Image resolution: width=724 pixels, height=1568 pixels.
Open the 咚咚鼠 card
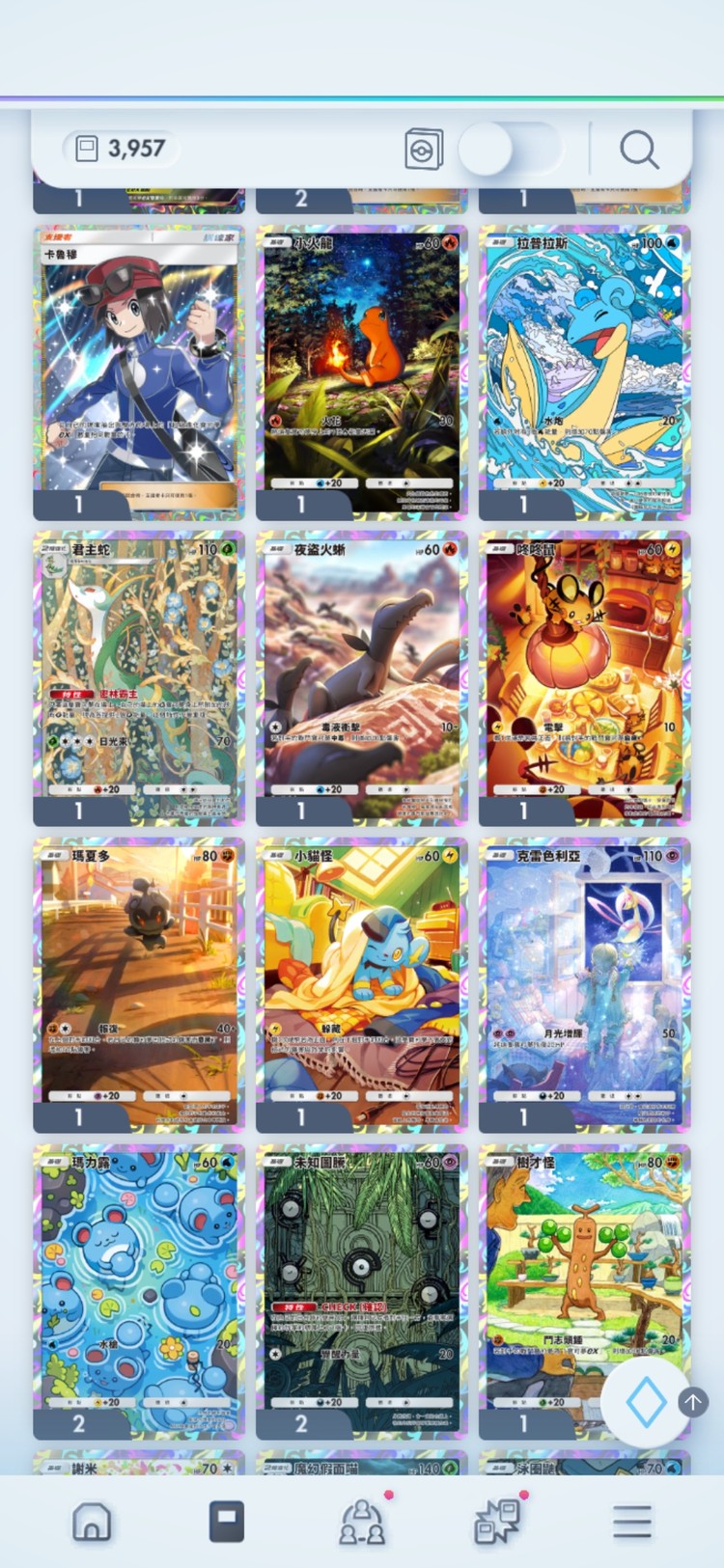(x=585, y=678)
